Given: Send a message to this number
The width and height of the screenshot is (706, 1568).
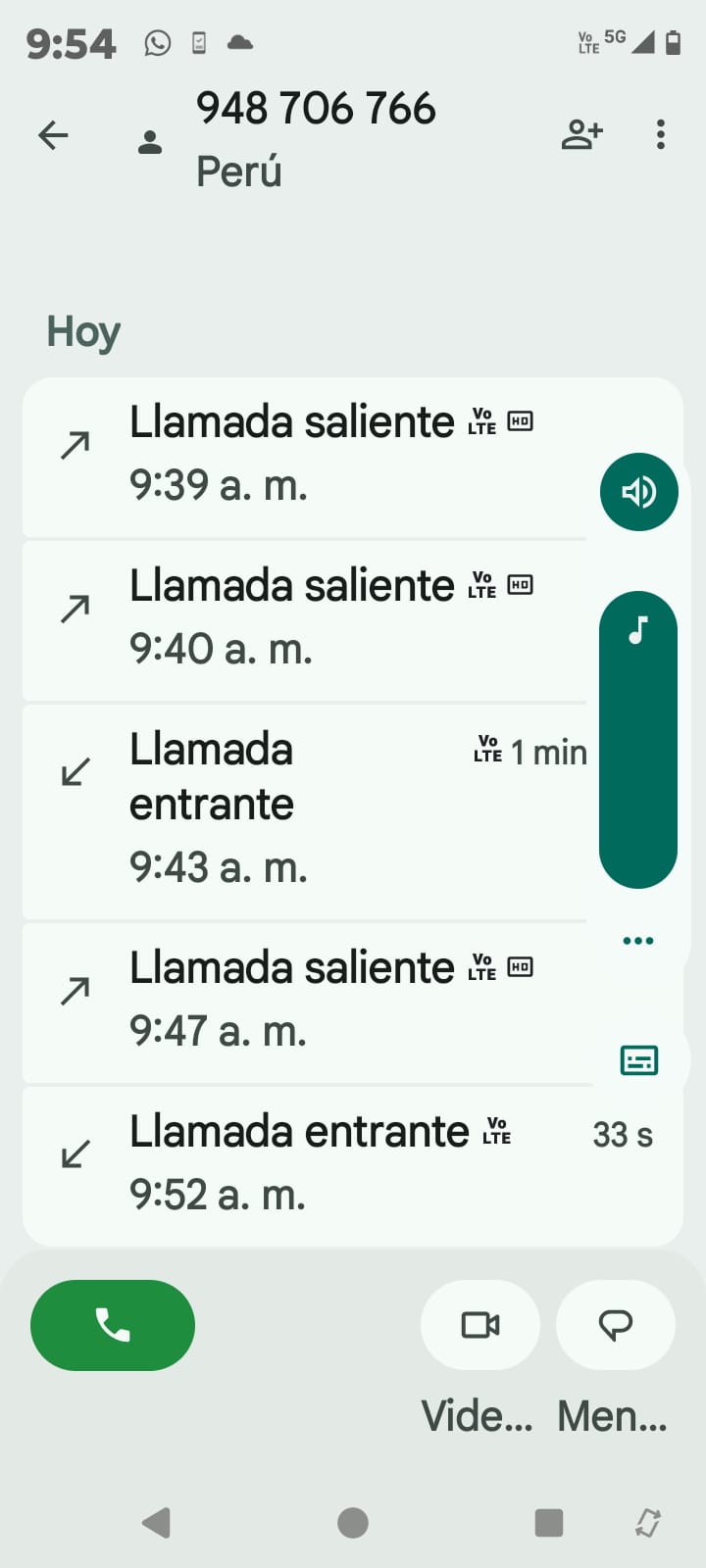Looking at the screenshot, I should click(x=615, y=1325).
